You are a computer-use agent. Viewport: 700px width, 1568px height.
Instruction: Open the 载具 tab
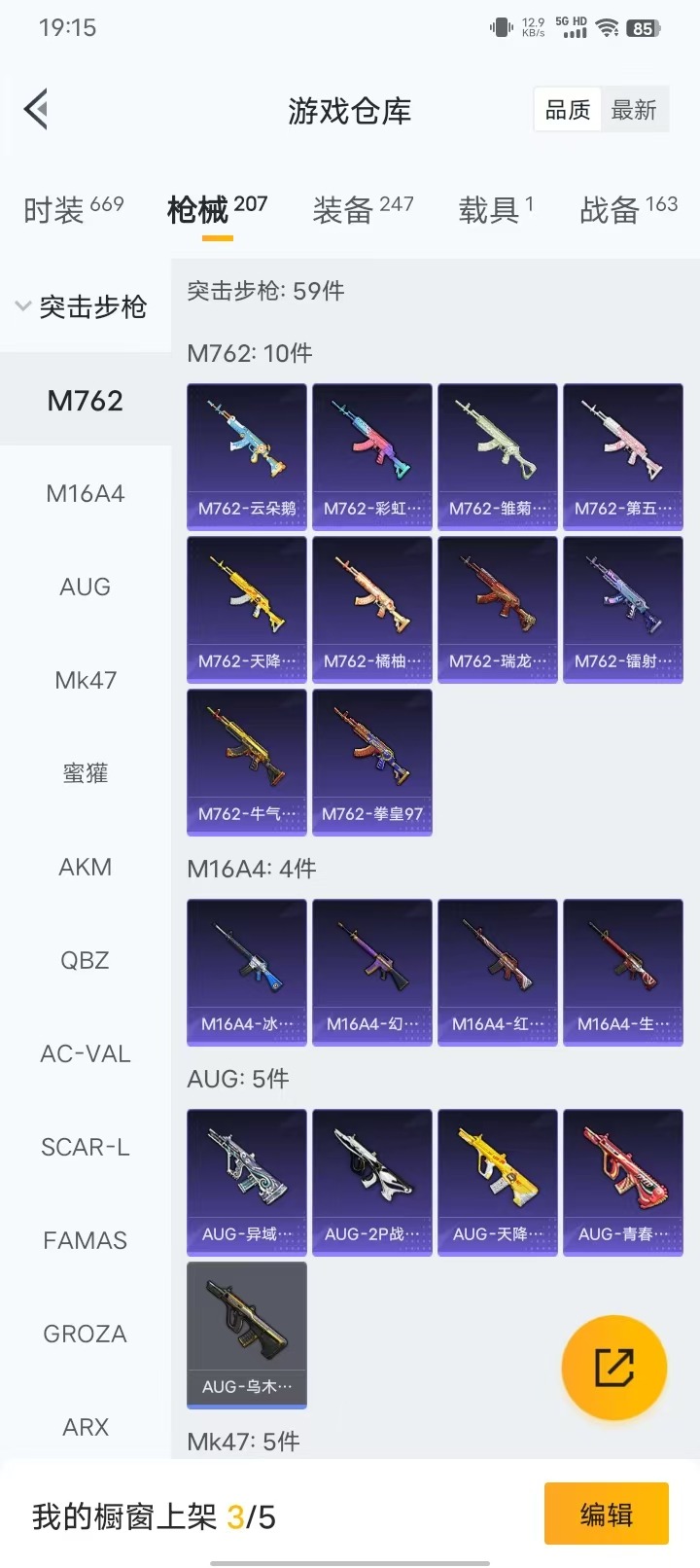[x=496, y=209]
